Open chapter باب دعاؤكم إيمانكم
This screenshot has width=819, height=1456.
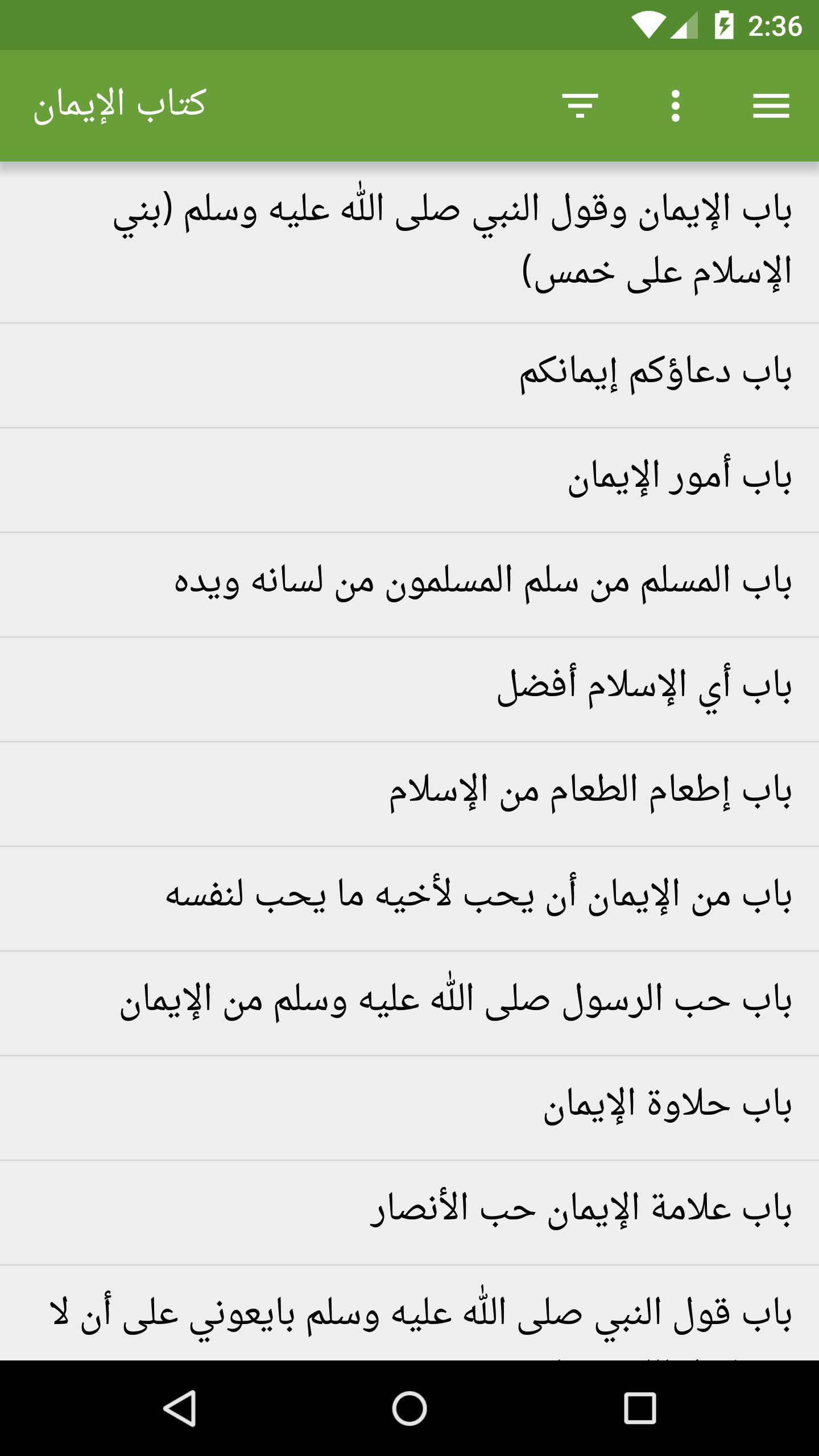[x=409, y=375]
